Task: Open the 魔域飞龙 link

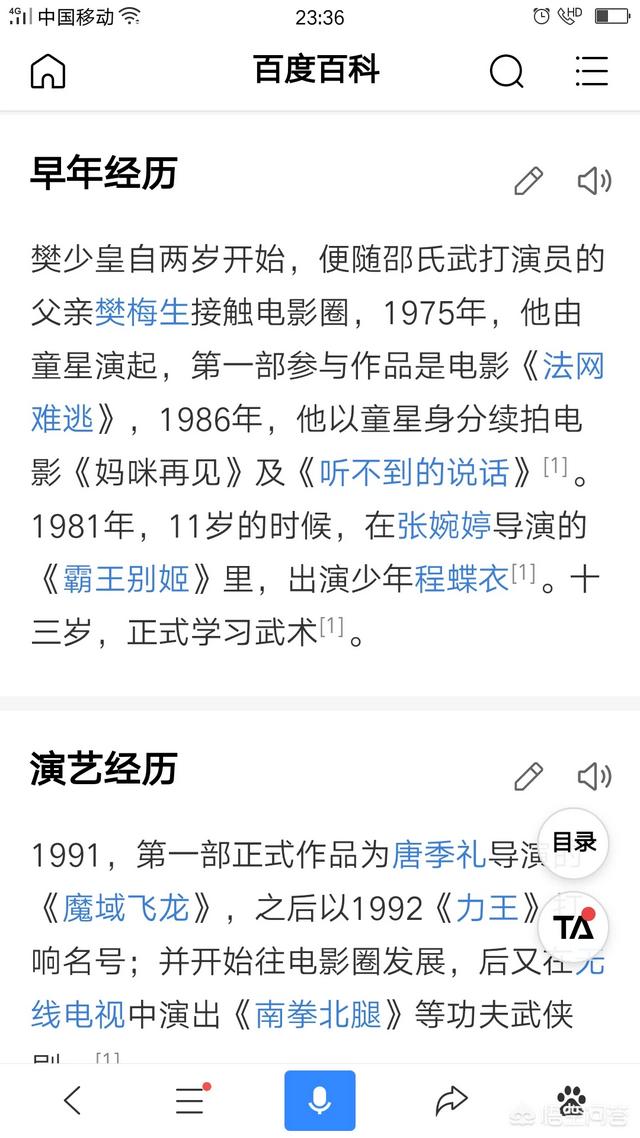Action: [x=126, y=908]
